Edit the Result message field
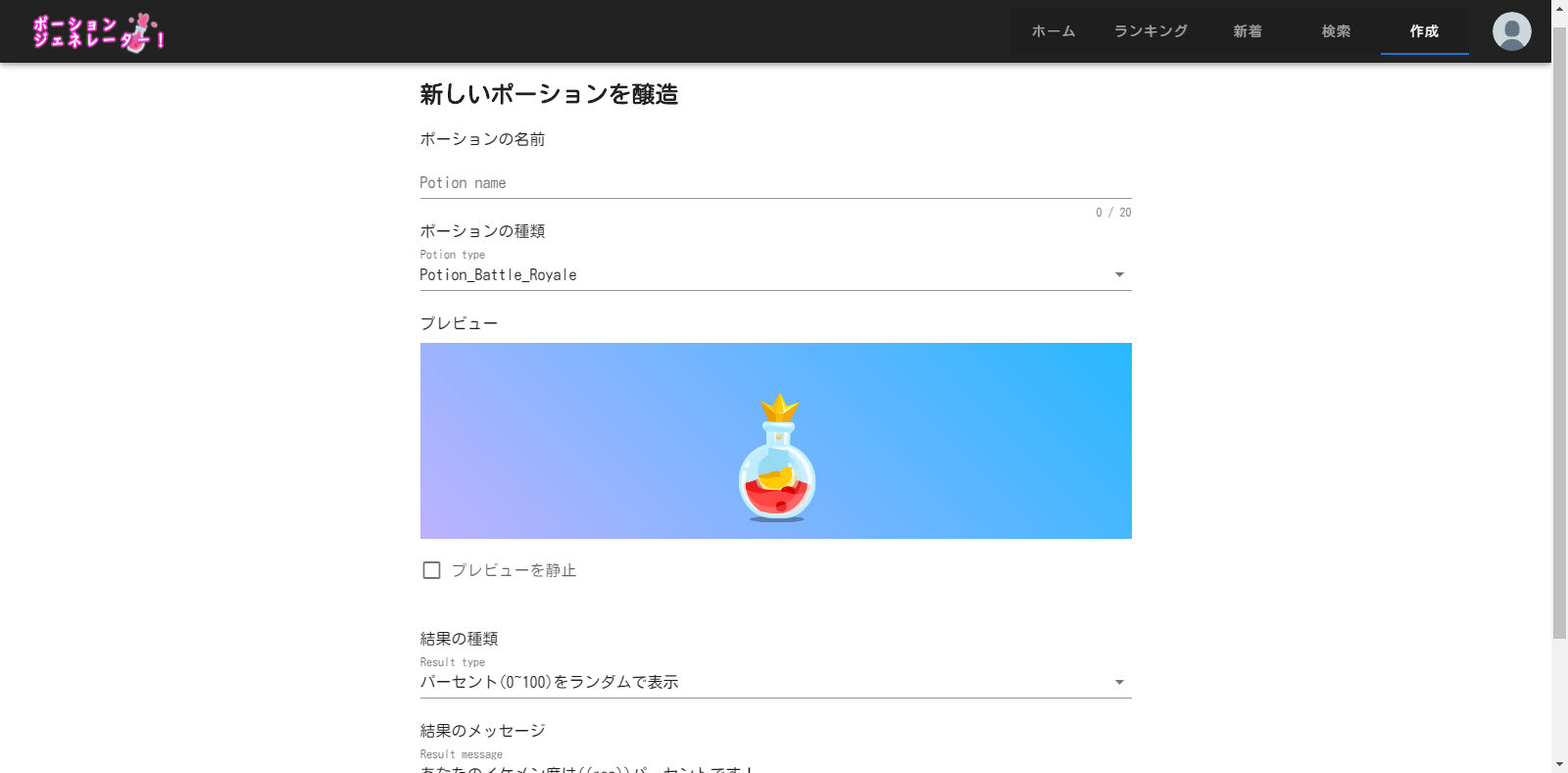This screenshot has width=1568, height=773. tap(774, 768)
